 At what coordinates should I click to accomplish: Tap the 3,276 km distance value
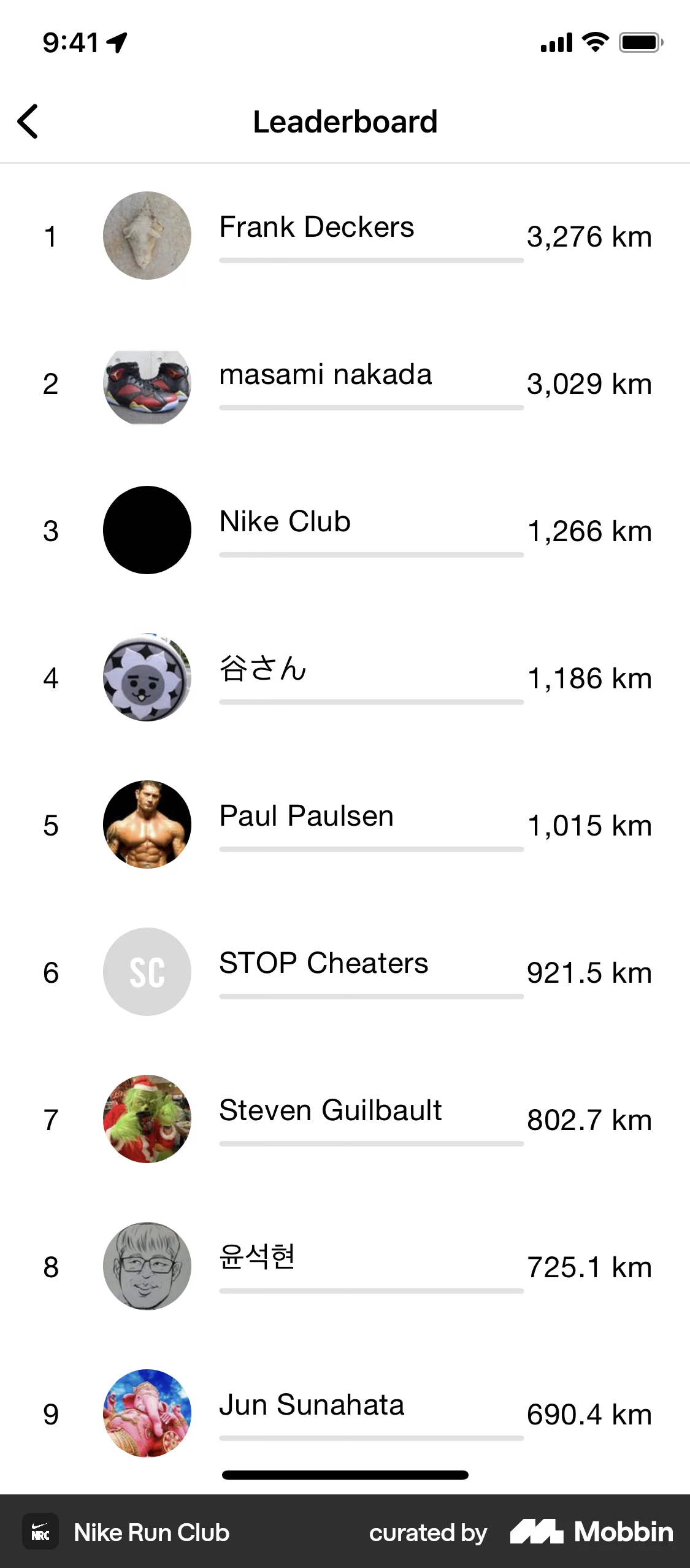[x=589, y=236]
